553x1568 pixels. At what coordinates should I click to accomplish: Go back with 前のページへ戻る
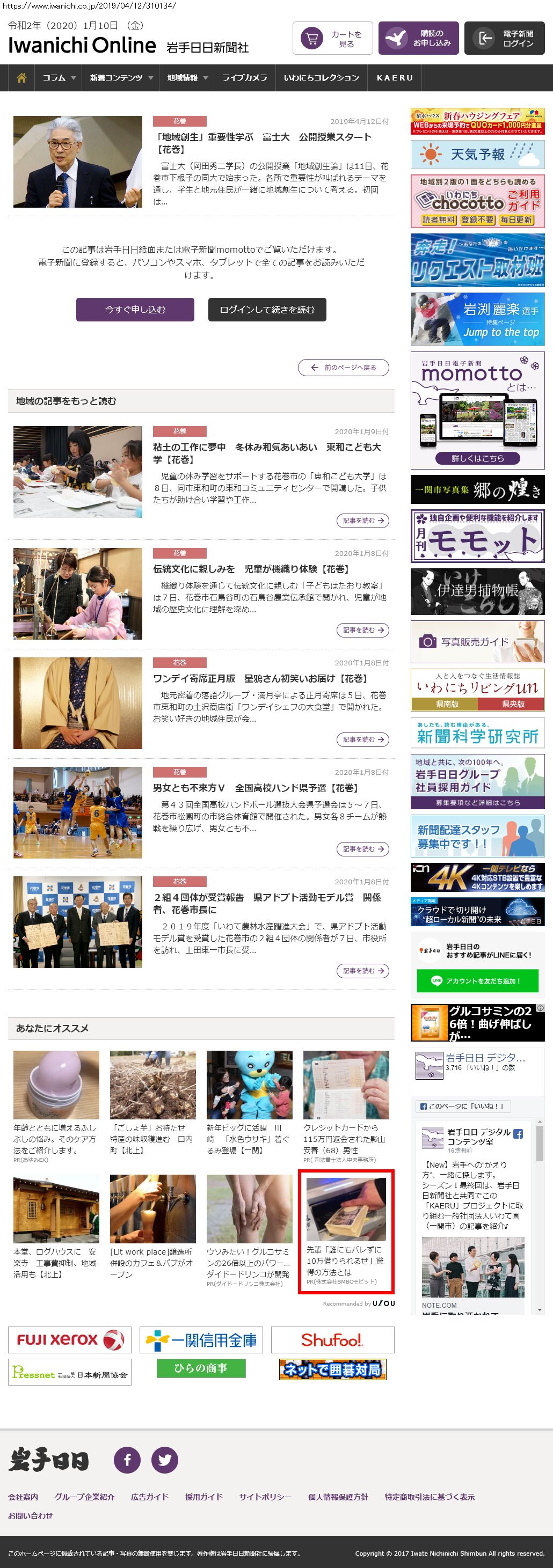(343, 368)
